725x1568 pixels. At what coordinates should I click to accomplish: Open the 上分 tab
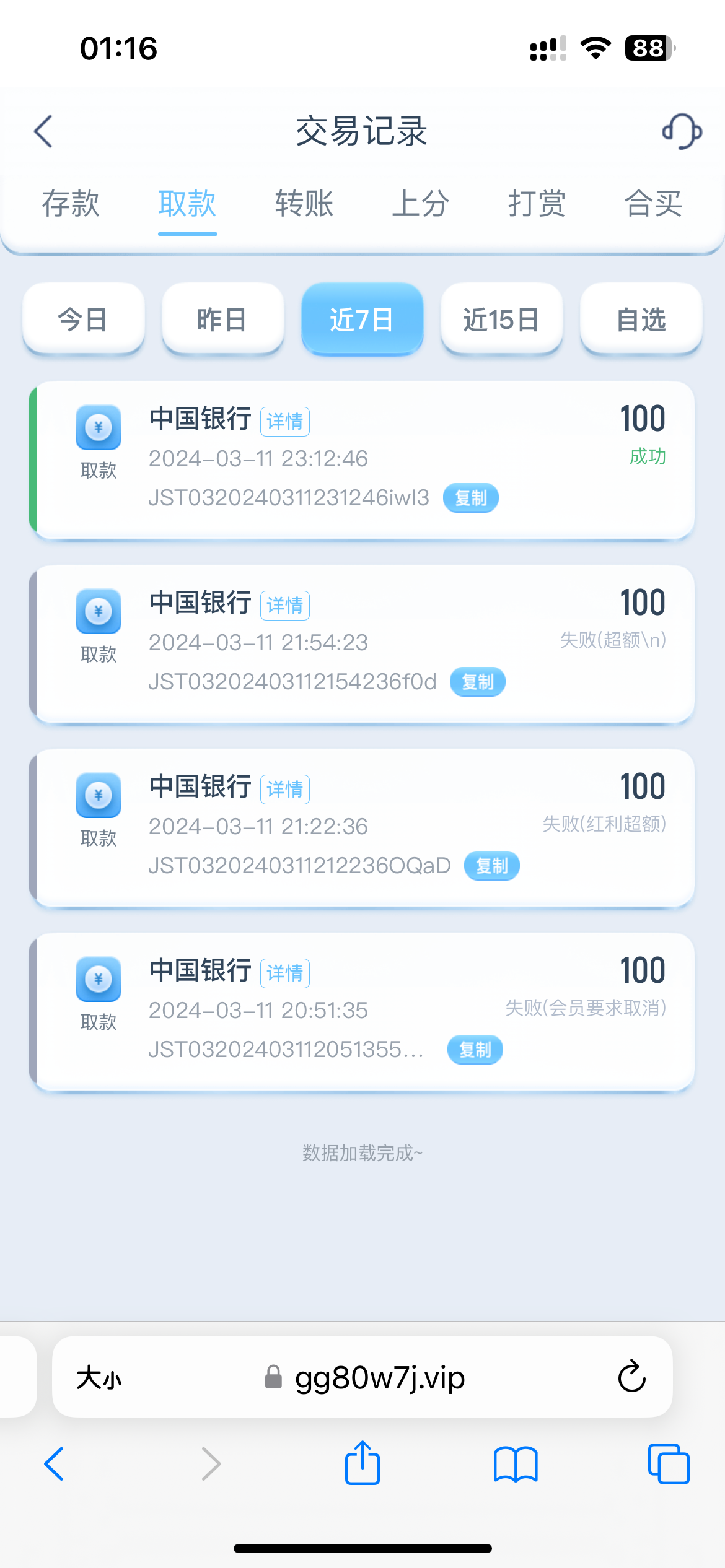(421, 204)
